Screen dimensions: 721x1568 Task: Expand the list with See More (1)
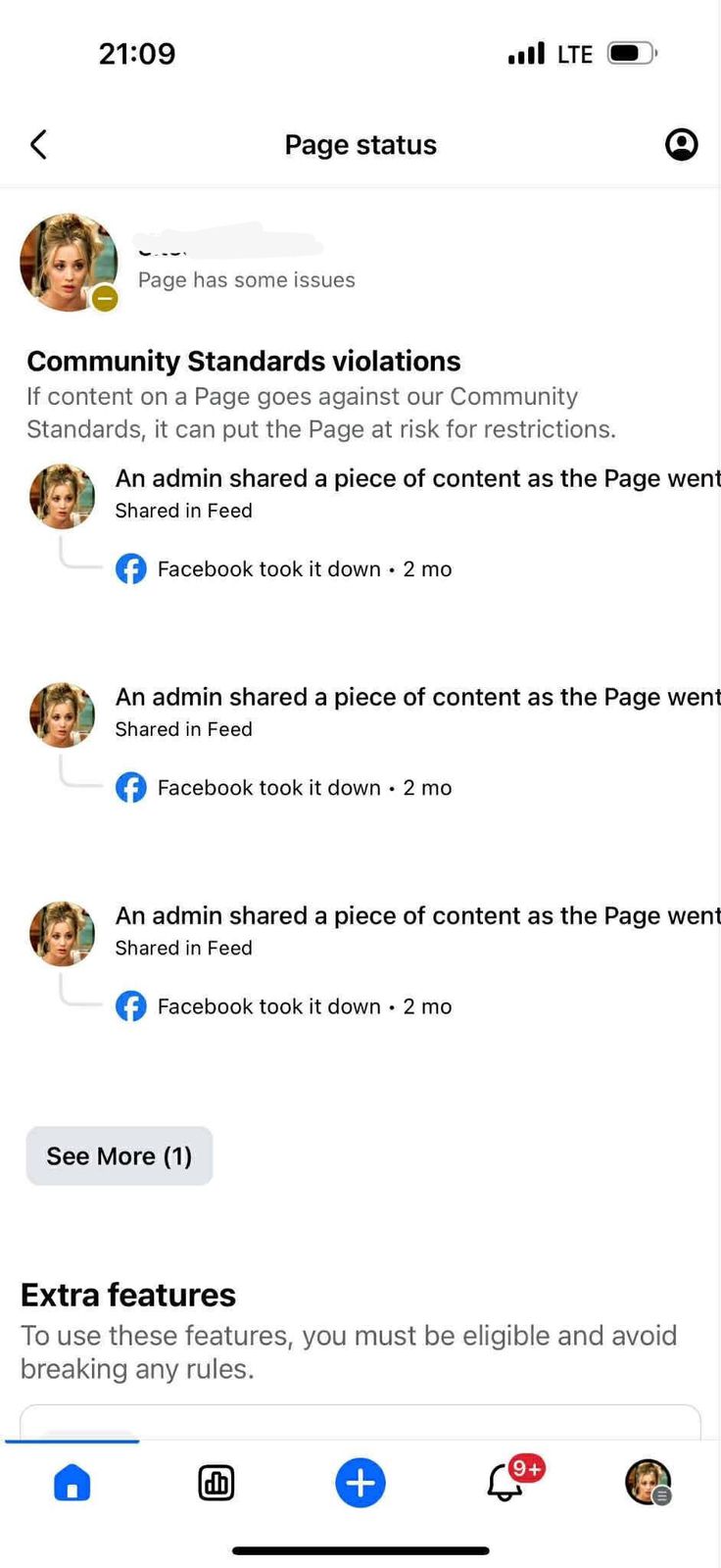coord(120,1156)
